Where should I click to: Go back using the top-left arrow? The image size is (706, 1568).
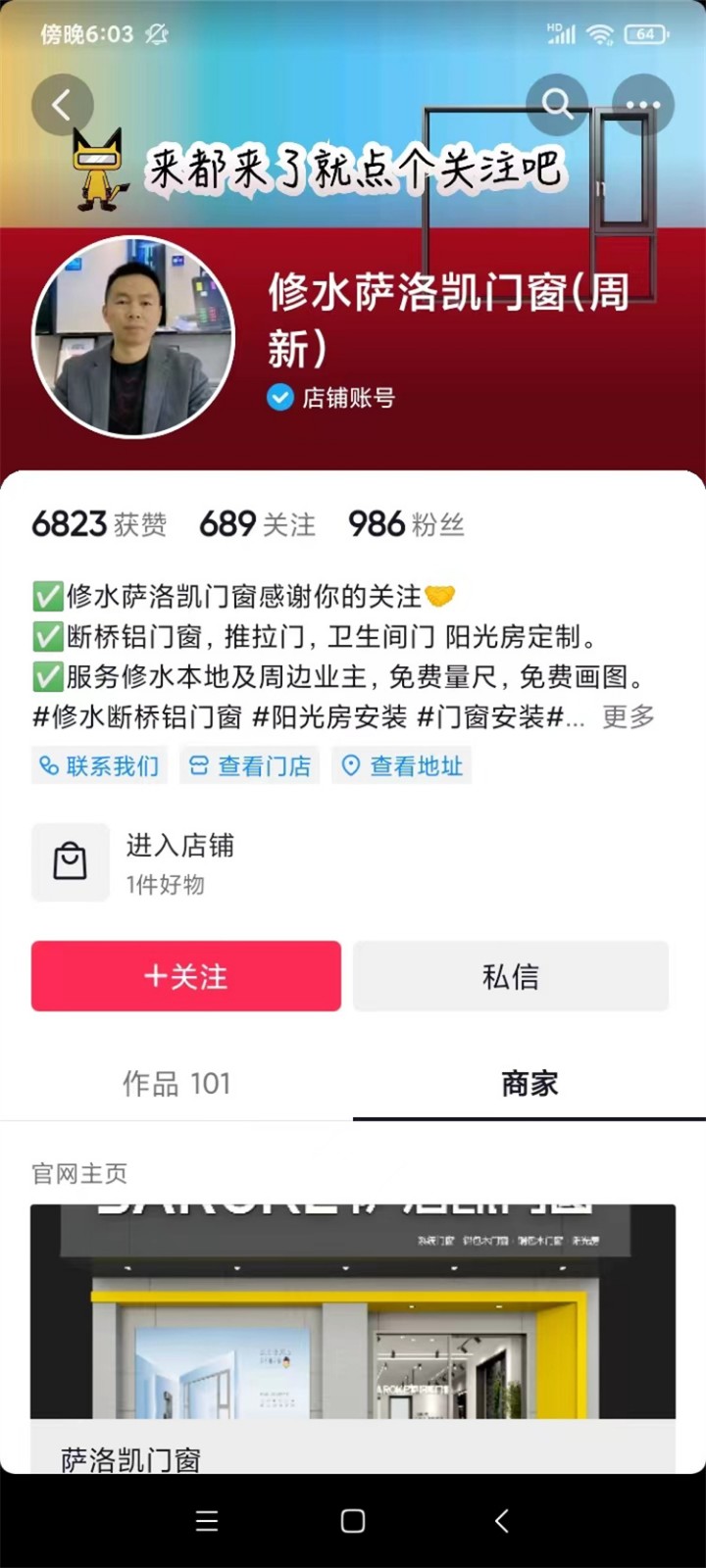pos(62,104)
